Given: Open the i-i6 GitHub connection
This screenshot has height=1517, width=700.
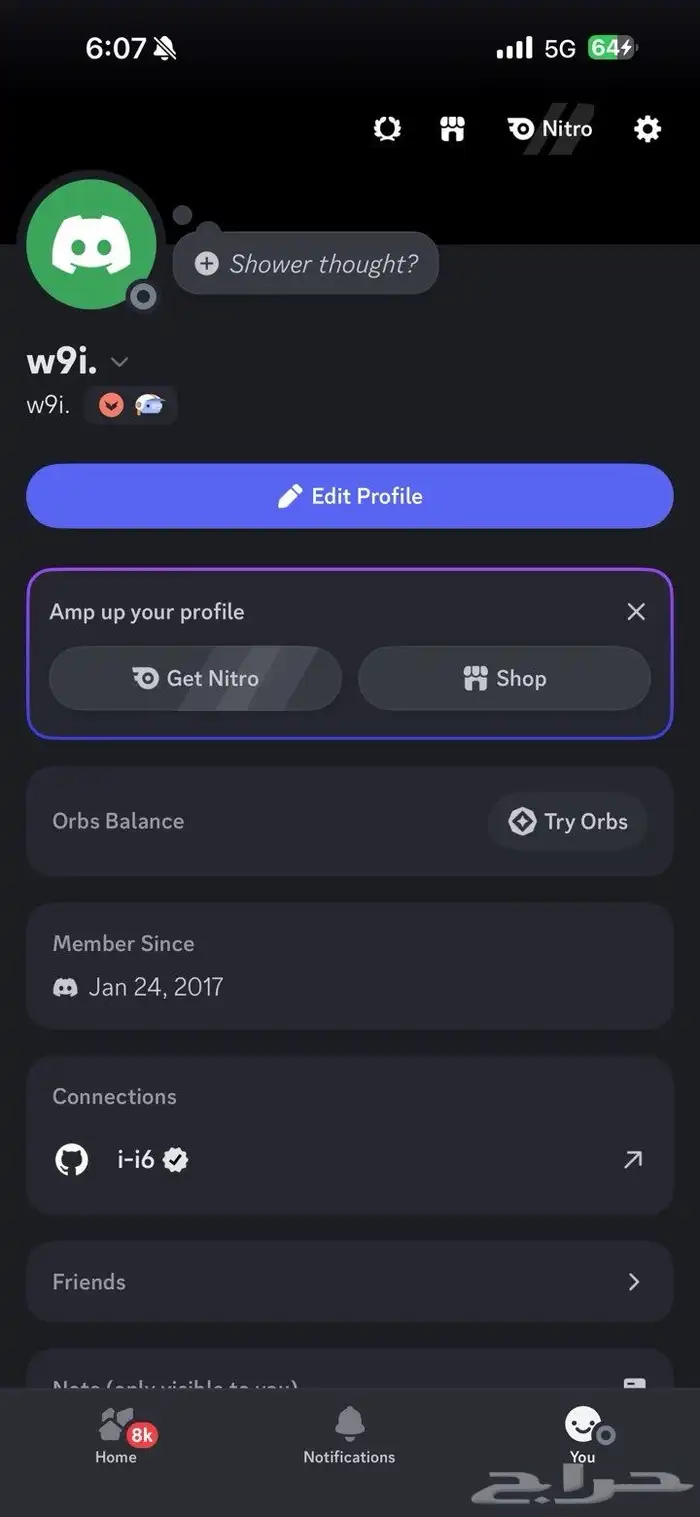Looking at the screenshot, I should tap(350, 1160).
